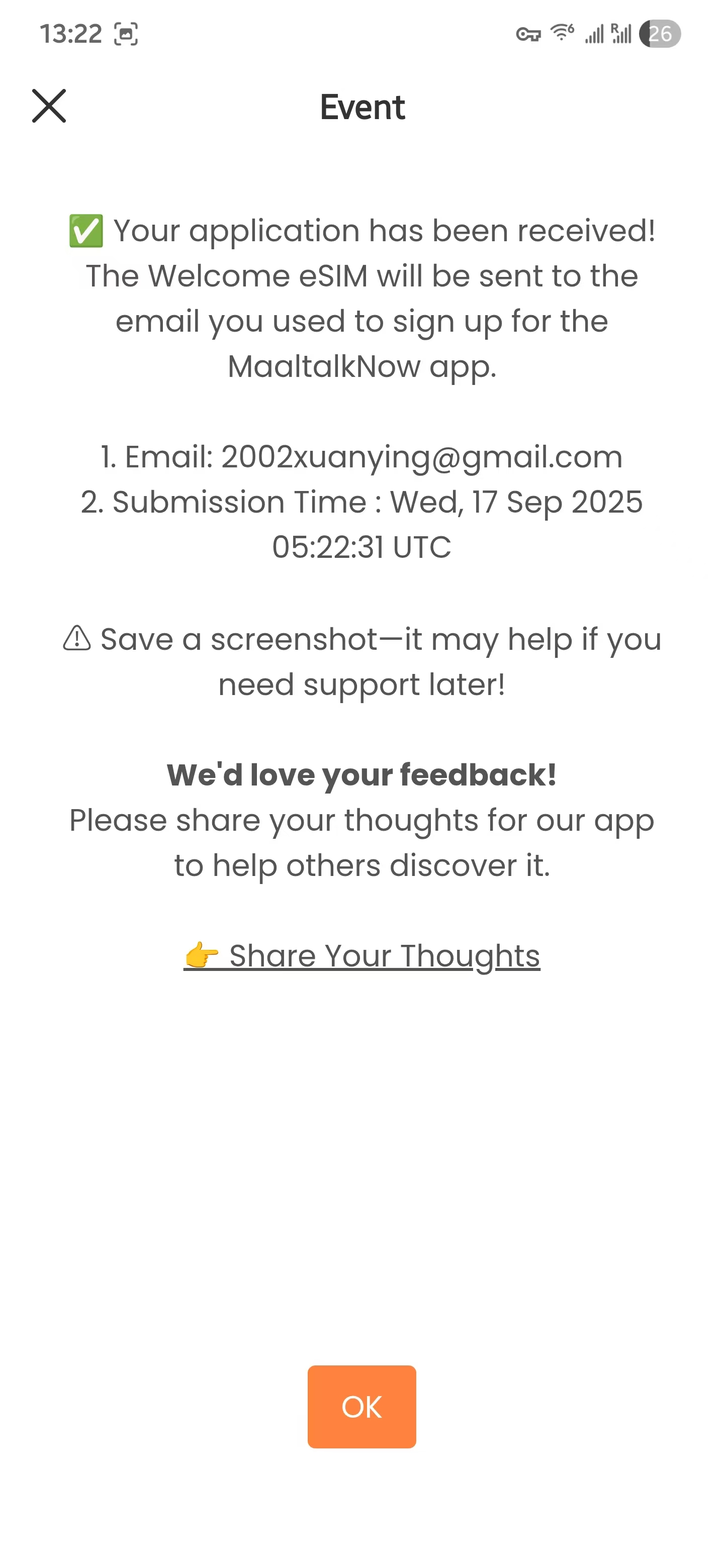Close the Event screen

[x=49, y=107]
